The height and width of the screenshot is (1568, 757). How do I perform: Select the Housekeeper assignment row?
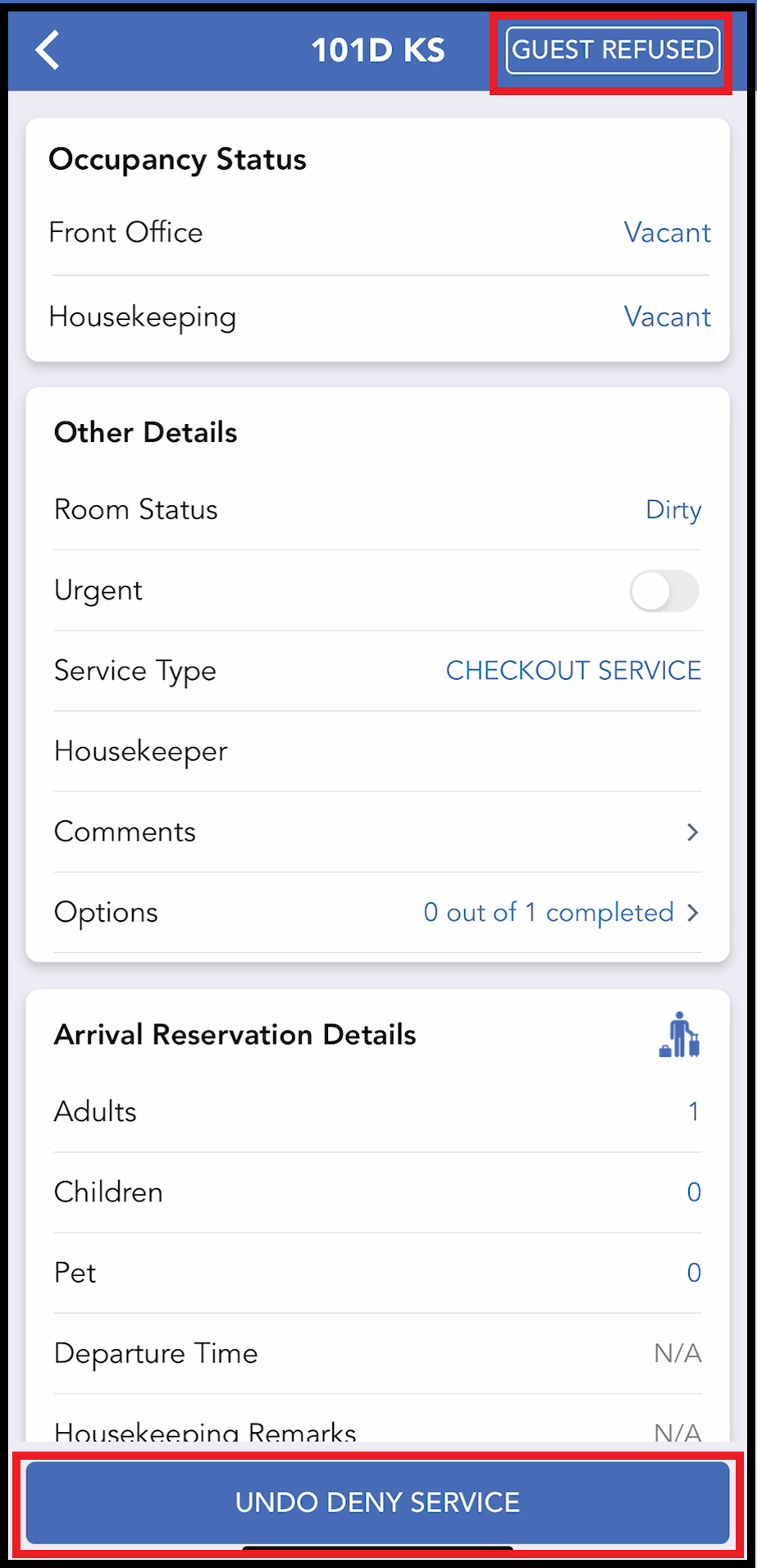tap(377, 751)
